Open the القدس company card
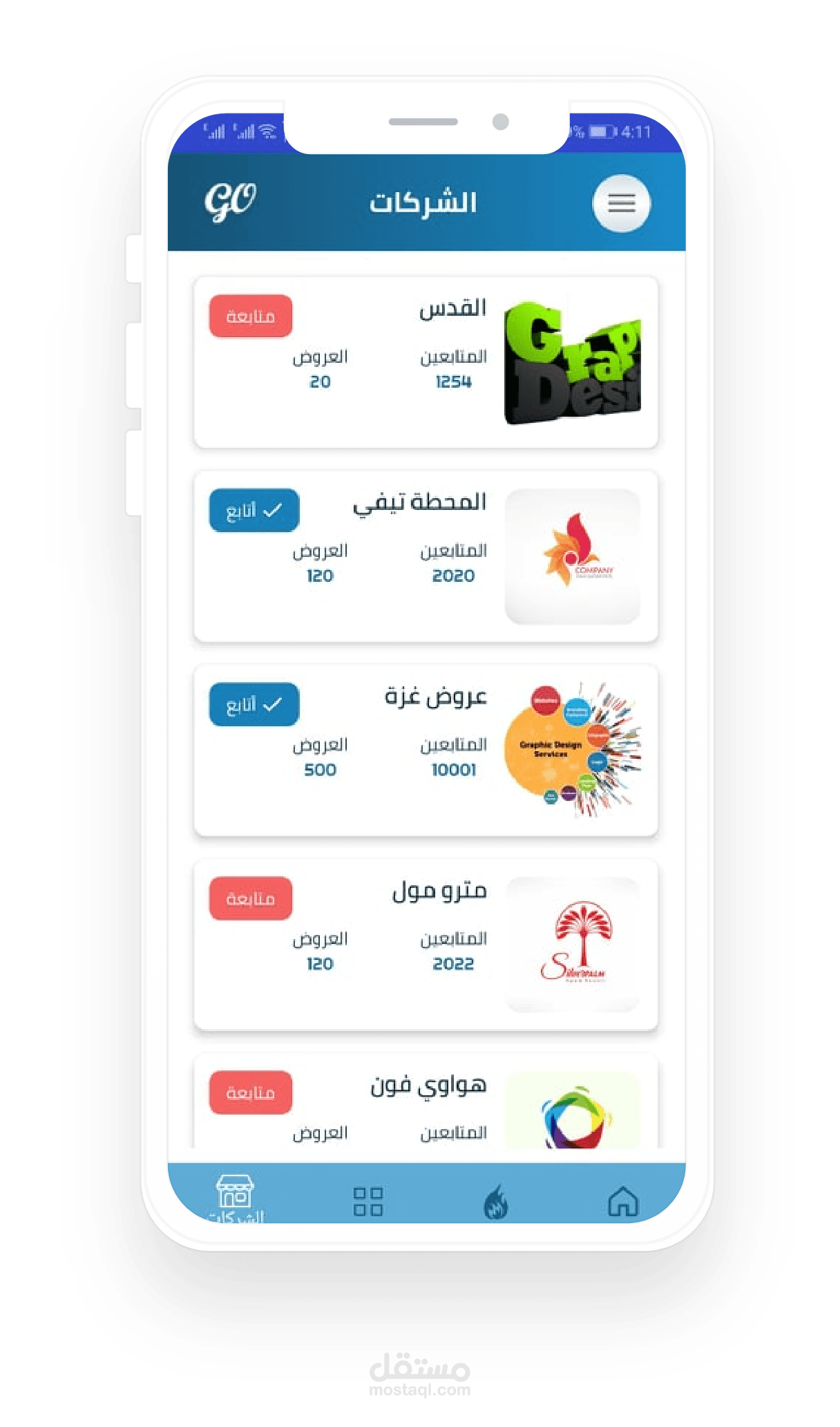The image size is (840, 1427). [x=426, y=362]
